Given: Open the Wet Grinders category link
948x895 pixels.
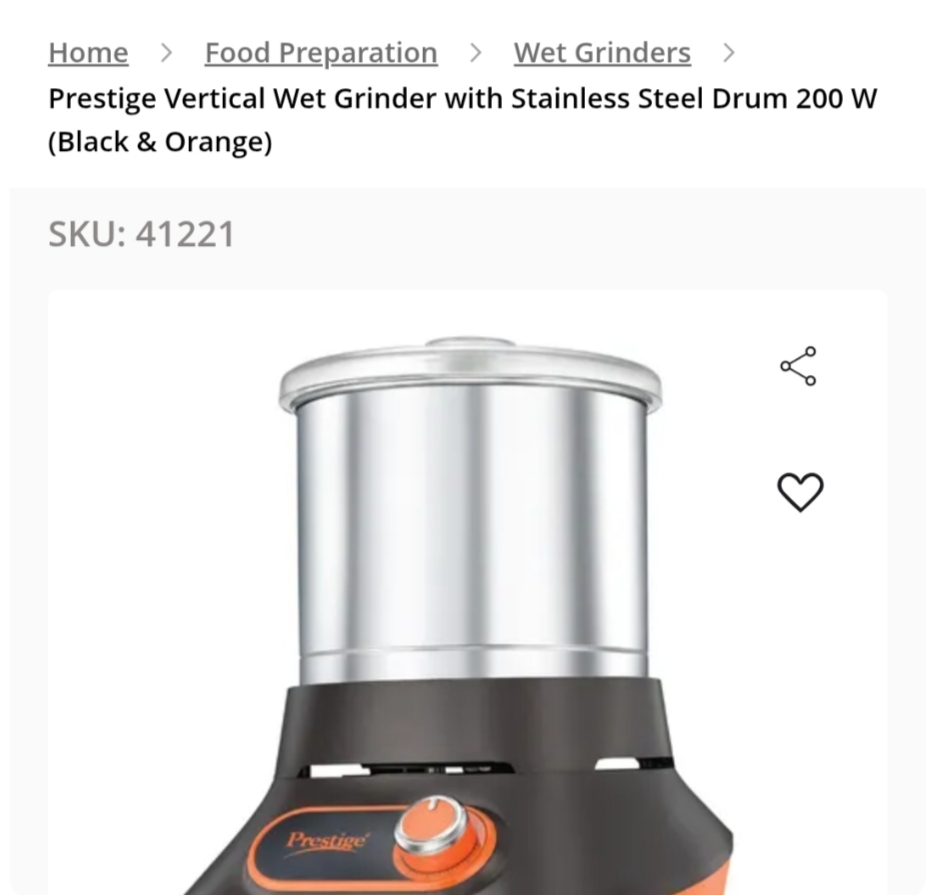Looking at the screenshot, I should click(x=602, y=53).
